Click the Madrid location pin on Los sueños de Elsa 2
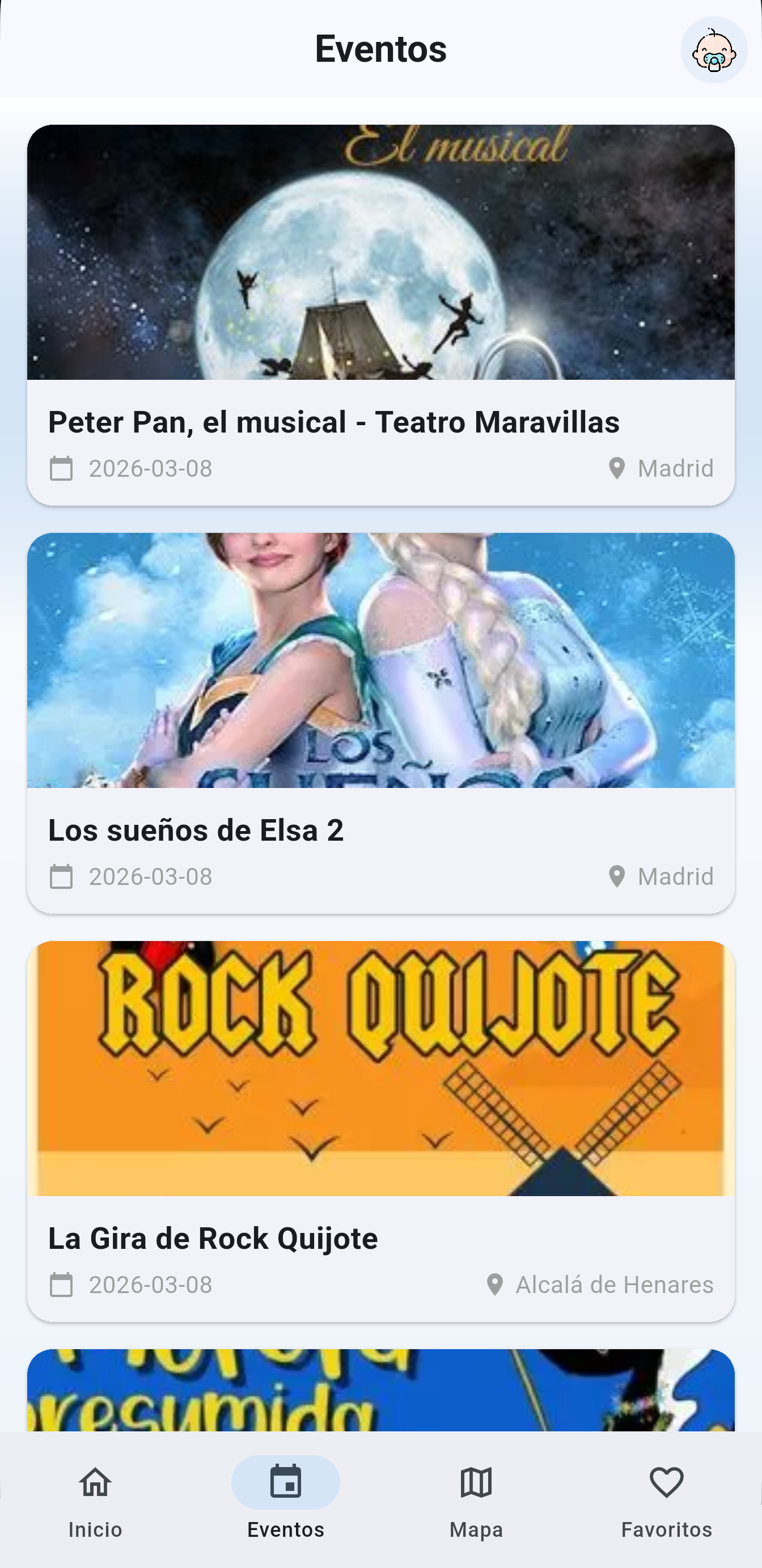The width and height of the screenshot is (762, 1568). [x=617, y=876]
